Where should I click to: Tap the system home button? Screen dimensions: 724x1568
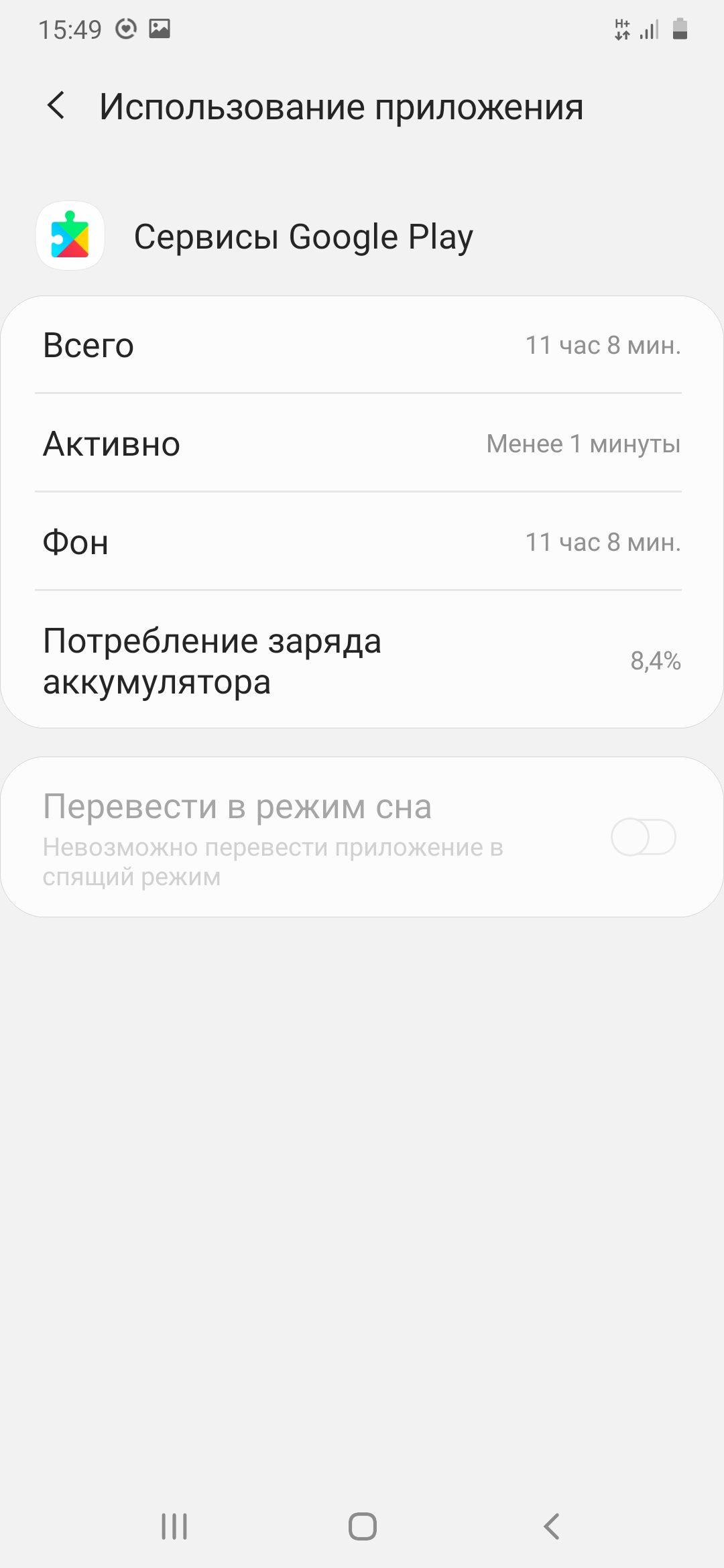(x=362, y=1526)
